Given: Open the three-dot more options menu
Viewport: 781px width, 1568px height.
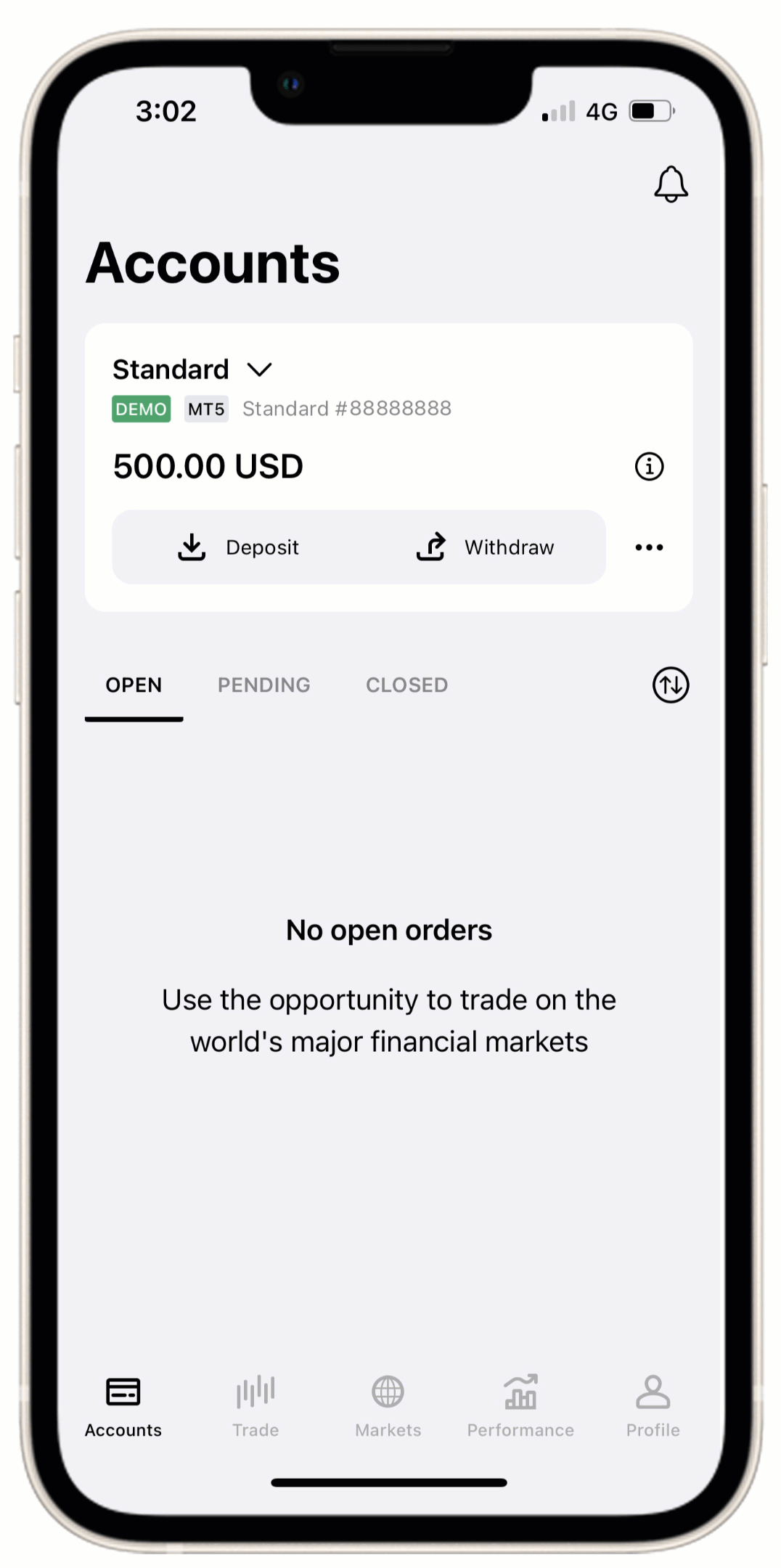Looking at the screenshot, I should click(x=649, y=547).
